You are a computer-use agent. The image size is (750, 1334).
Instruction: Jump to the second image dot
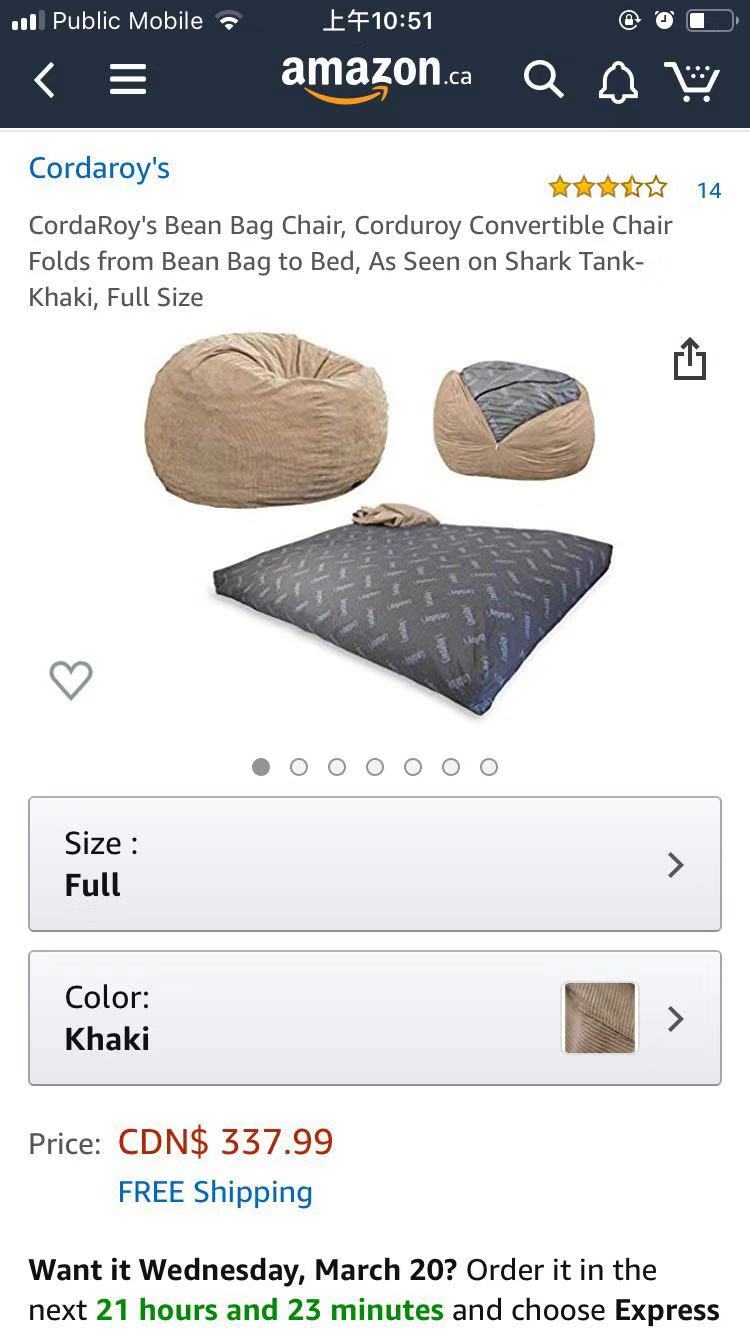[298, 767]
